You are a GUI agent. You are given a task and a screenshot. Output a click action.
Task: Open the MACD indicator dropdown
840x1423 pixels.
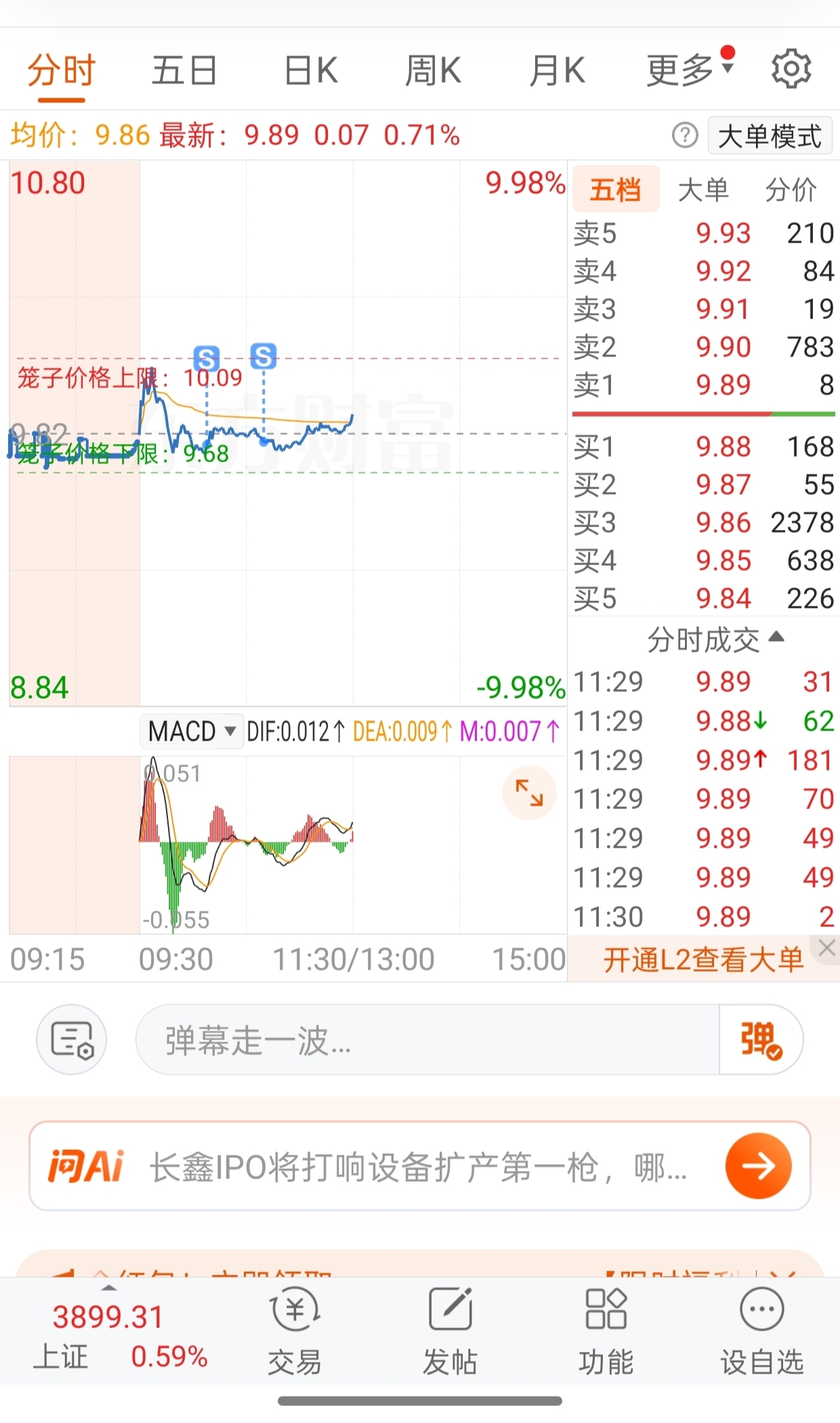tap(192, 731)
